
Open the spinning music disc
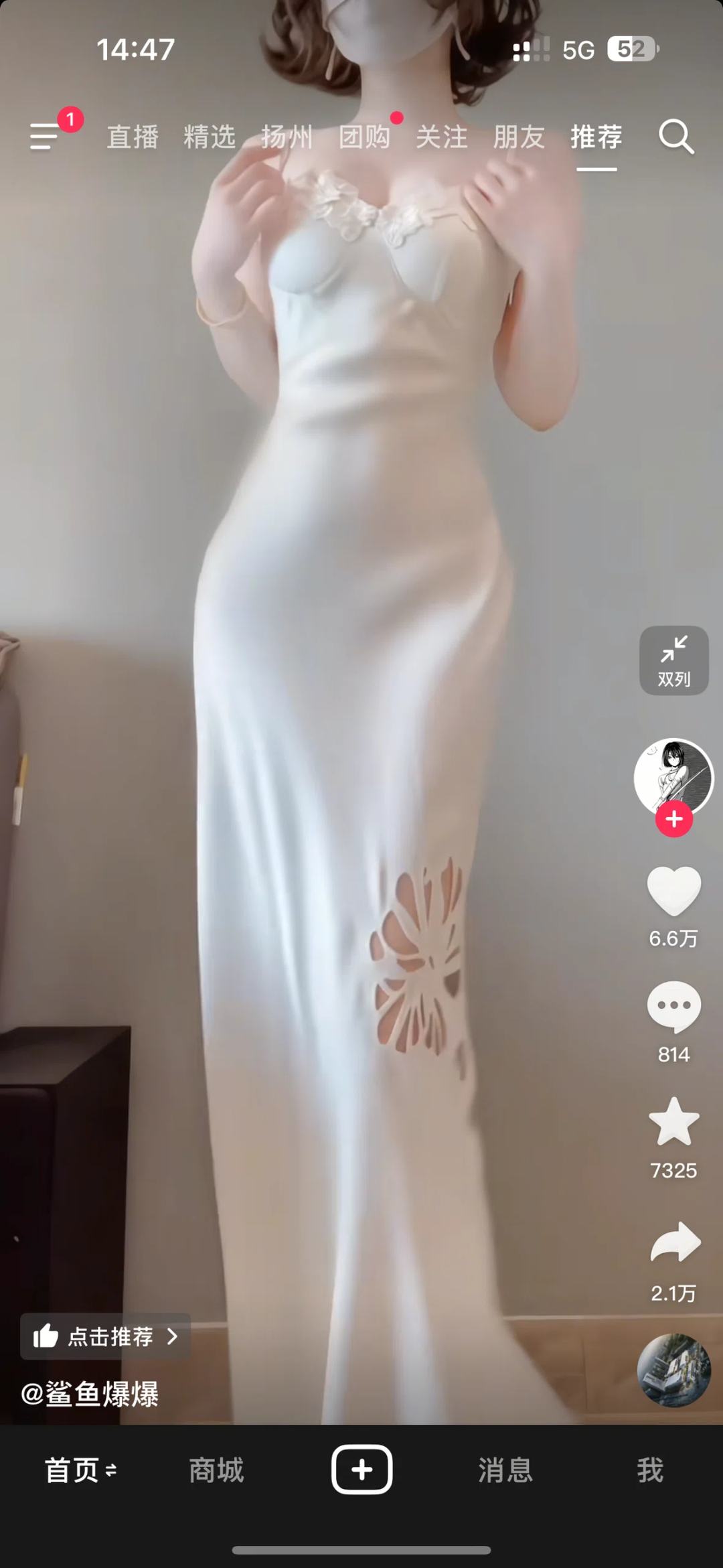tap(673, 1370)
